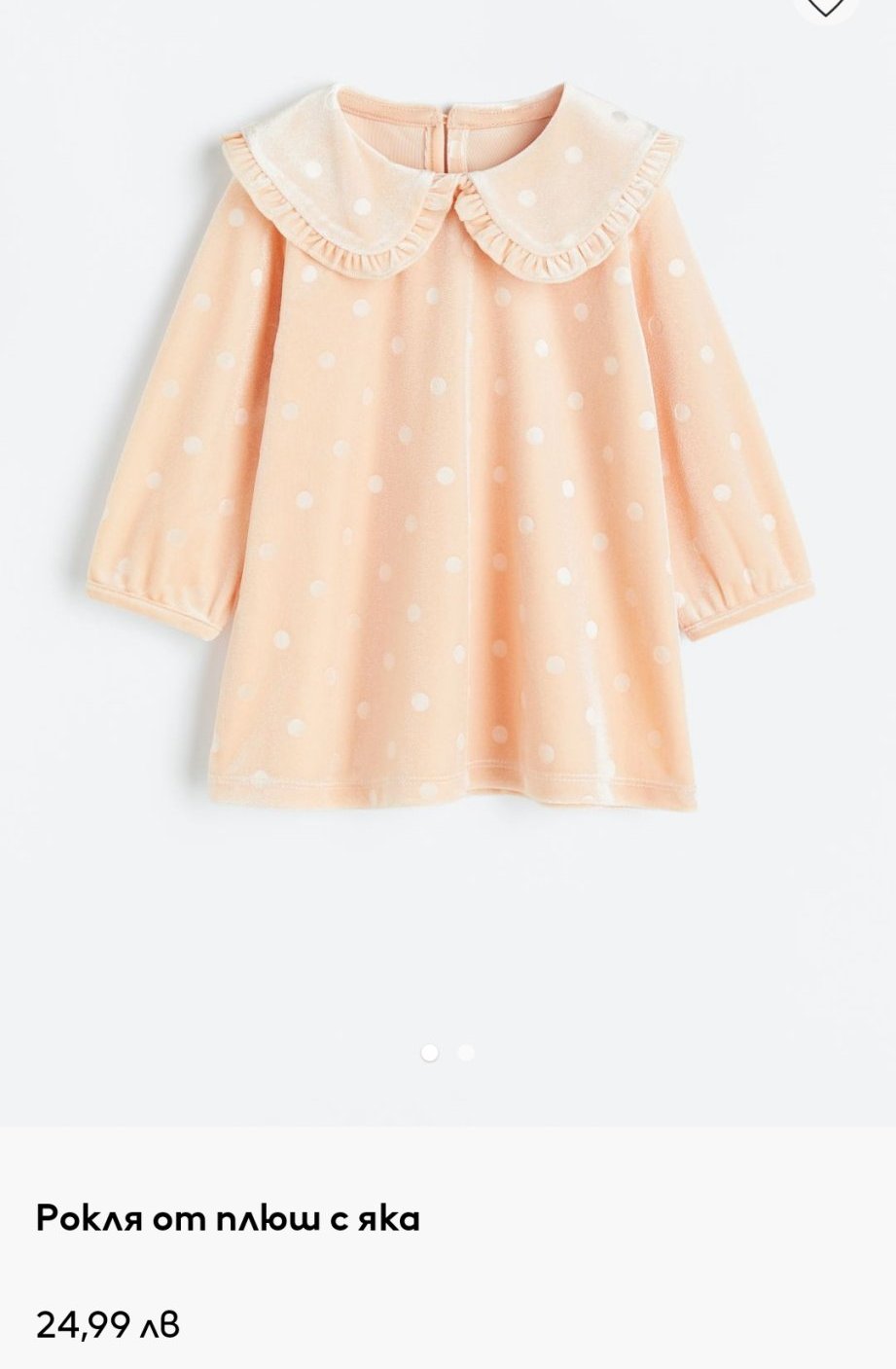This screenshot has width=896, height=1369.
Task: Jump to the second image indicator dot
Action: pyautogui.click(x=466, y=1053)
